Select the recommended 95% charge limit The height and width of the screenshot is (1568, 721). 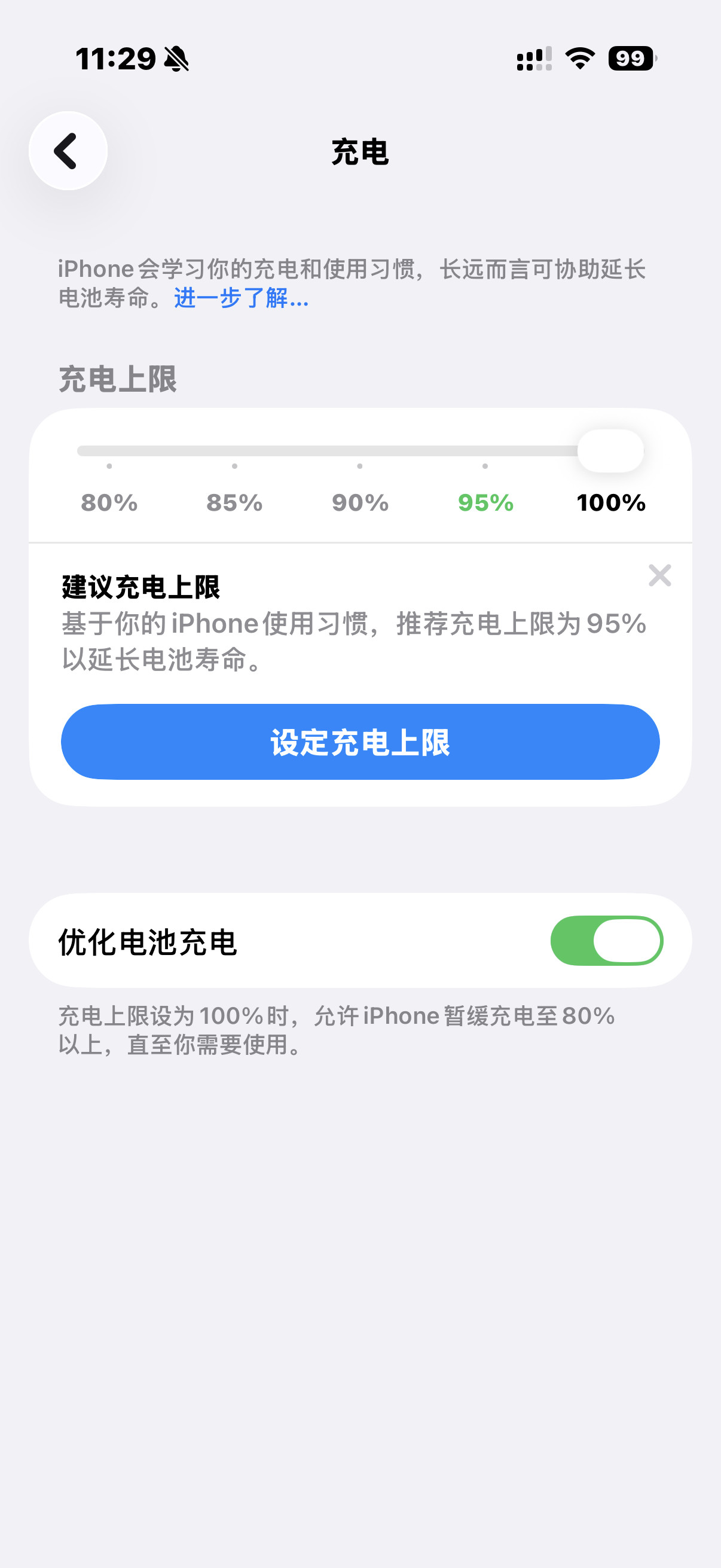point(485,502)
